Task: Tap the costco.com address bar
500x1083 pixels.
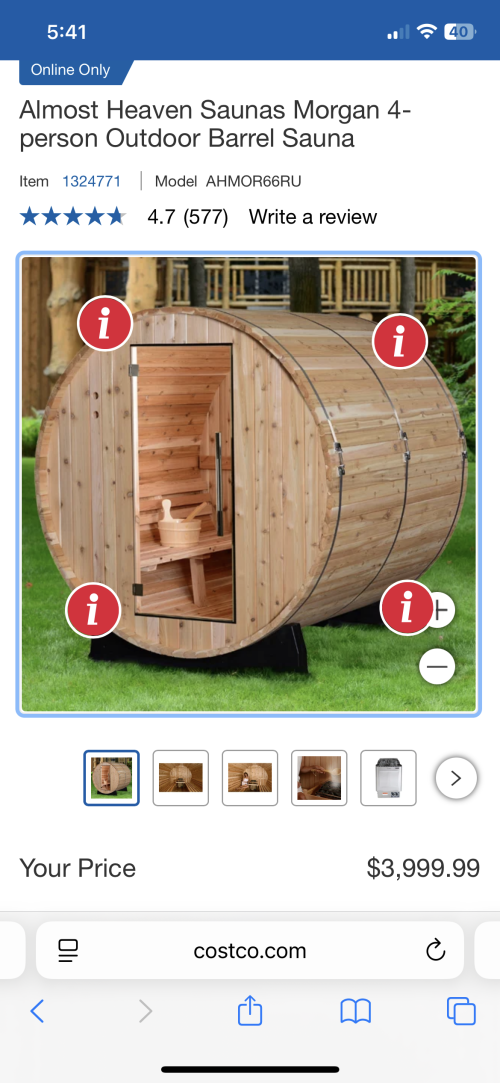Action: click(x=249, y=950)
